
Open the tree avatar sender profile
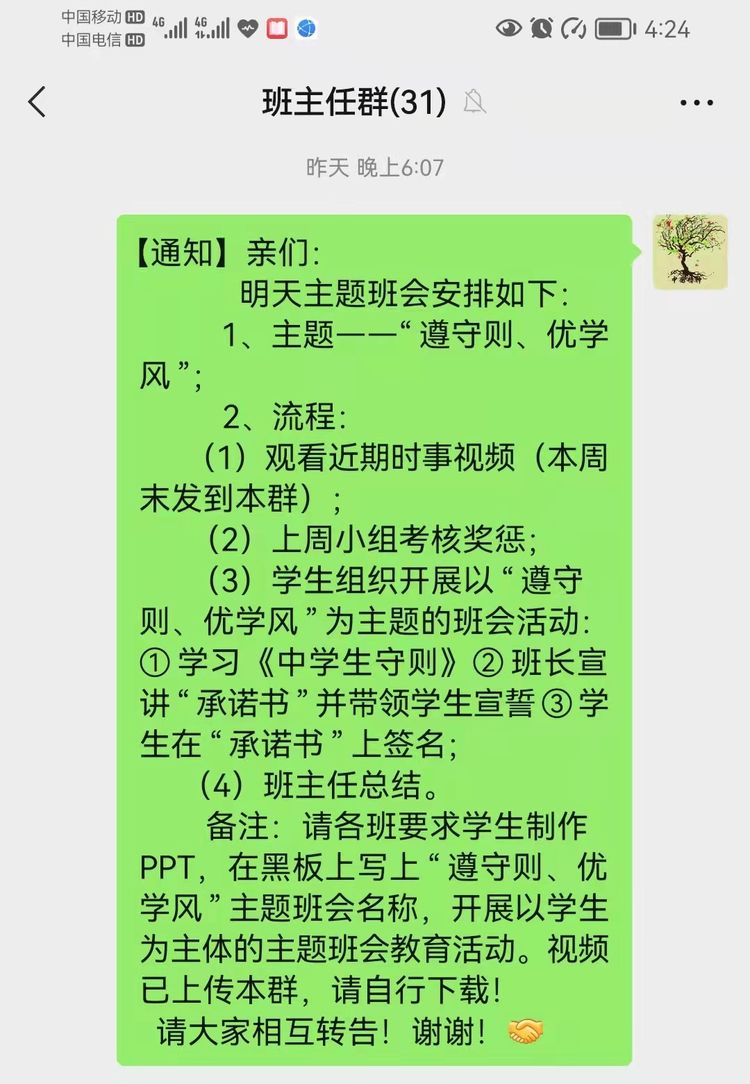click(689, 252)
